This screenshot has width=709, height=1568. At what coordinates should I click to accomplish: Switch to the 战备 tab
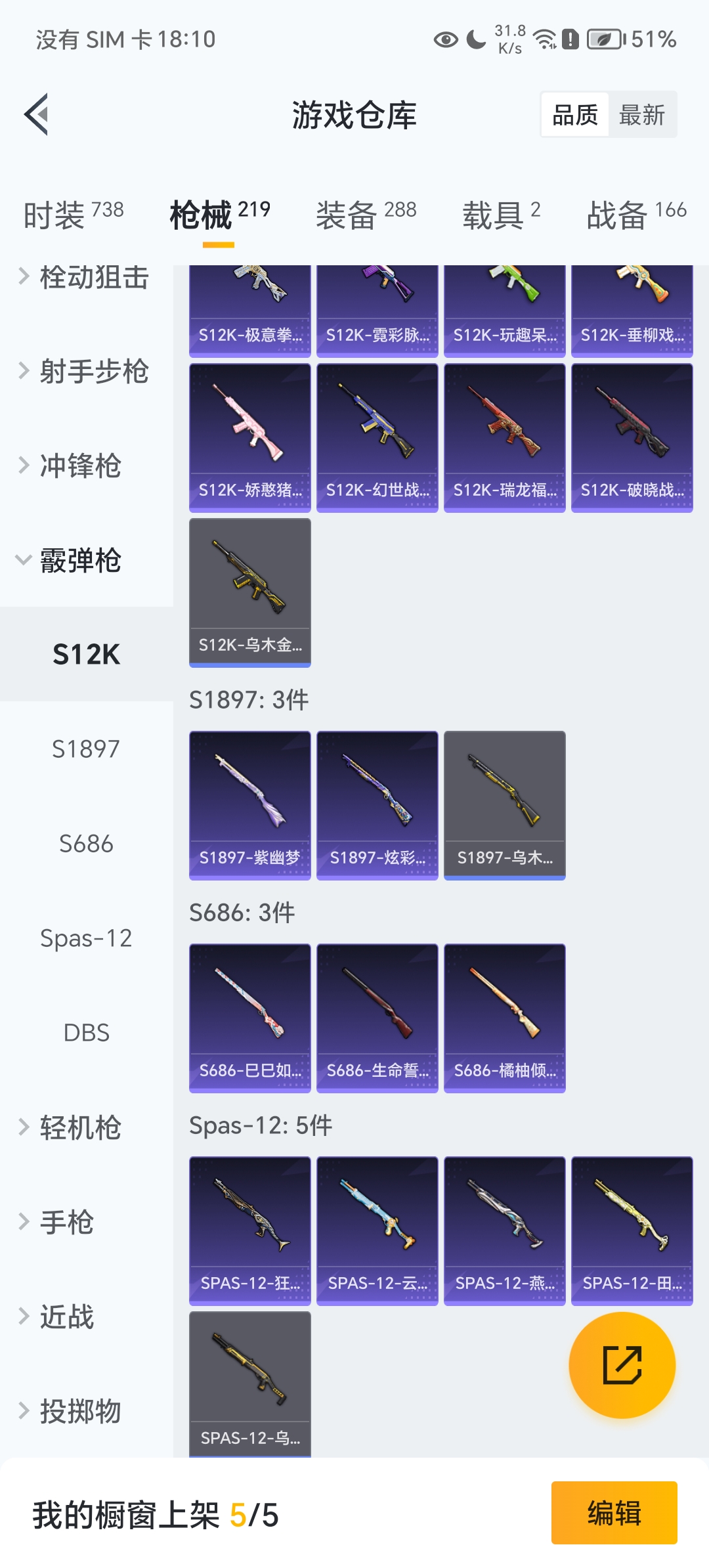[635, 215]
